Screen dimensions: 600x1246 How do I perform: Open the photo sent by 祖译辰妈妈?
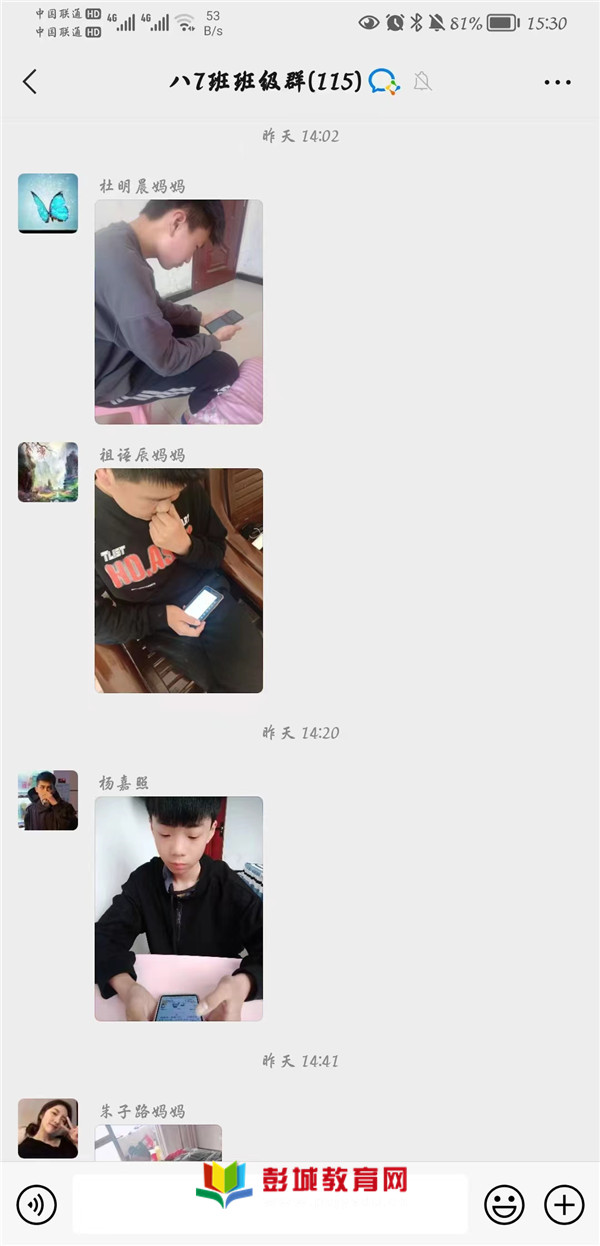tap(179, 580)
